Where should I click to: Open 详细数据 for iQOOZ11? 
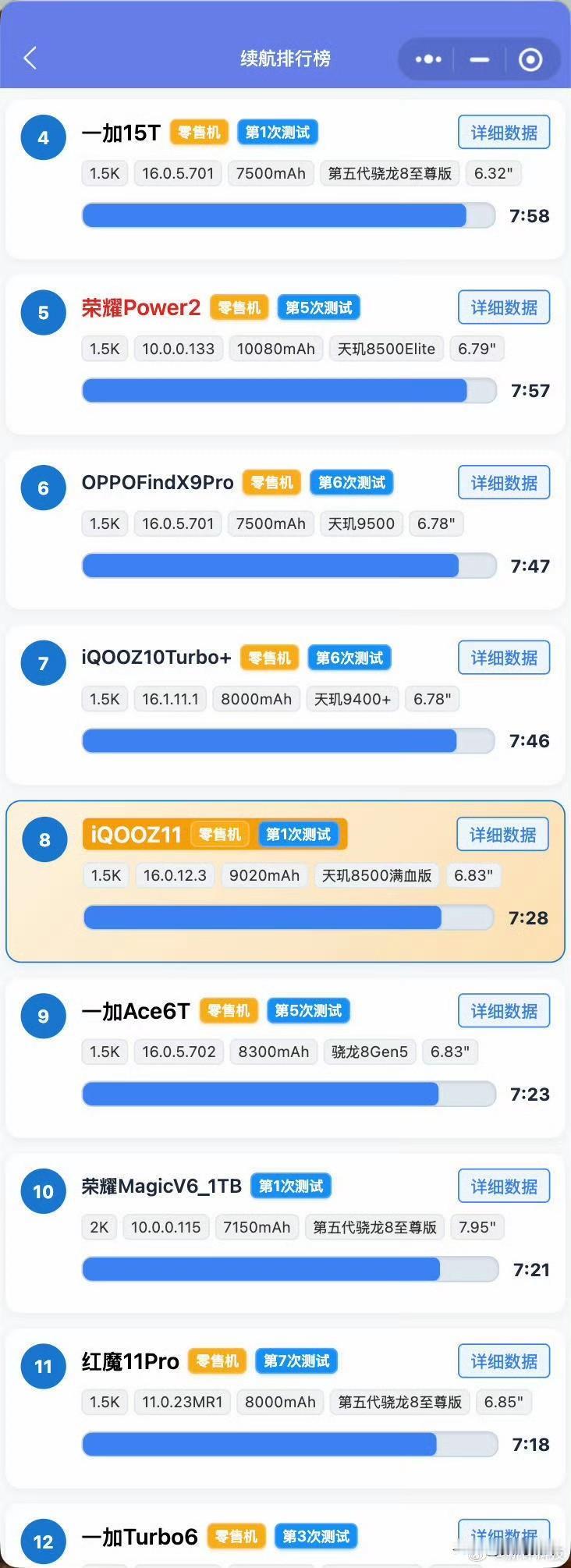point(502,834)
